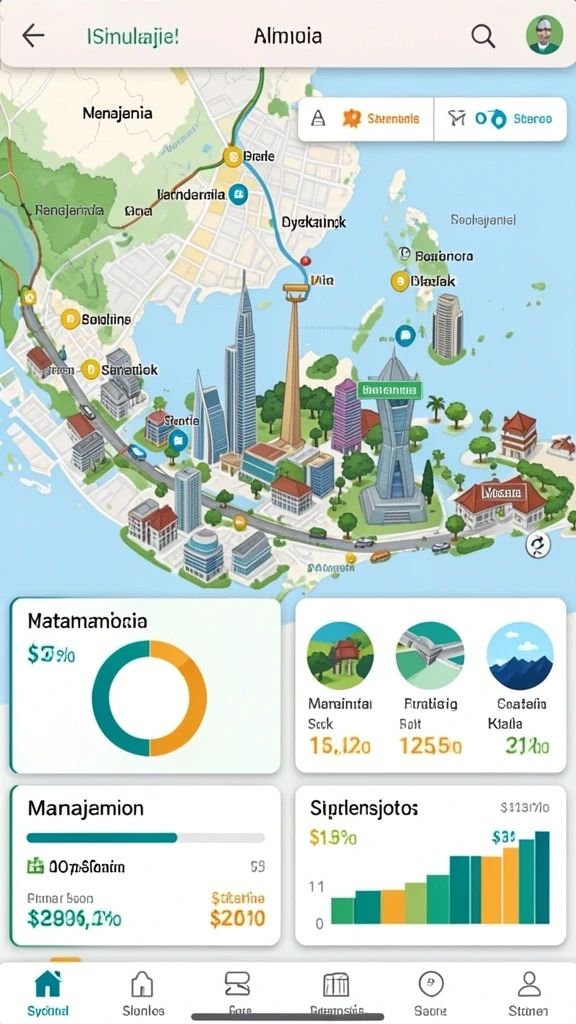Switch to the ISimulajie! top tab
This screenshot has height=1024, width=576.
133,36
